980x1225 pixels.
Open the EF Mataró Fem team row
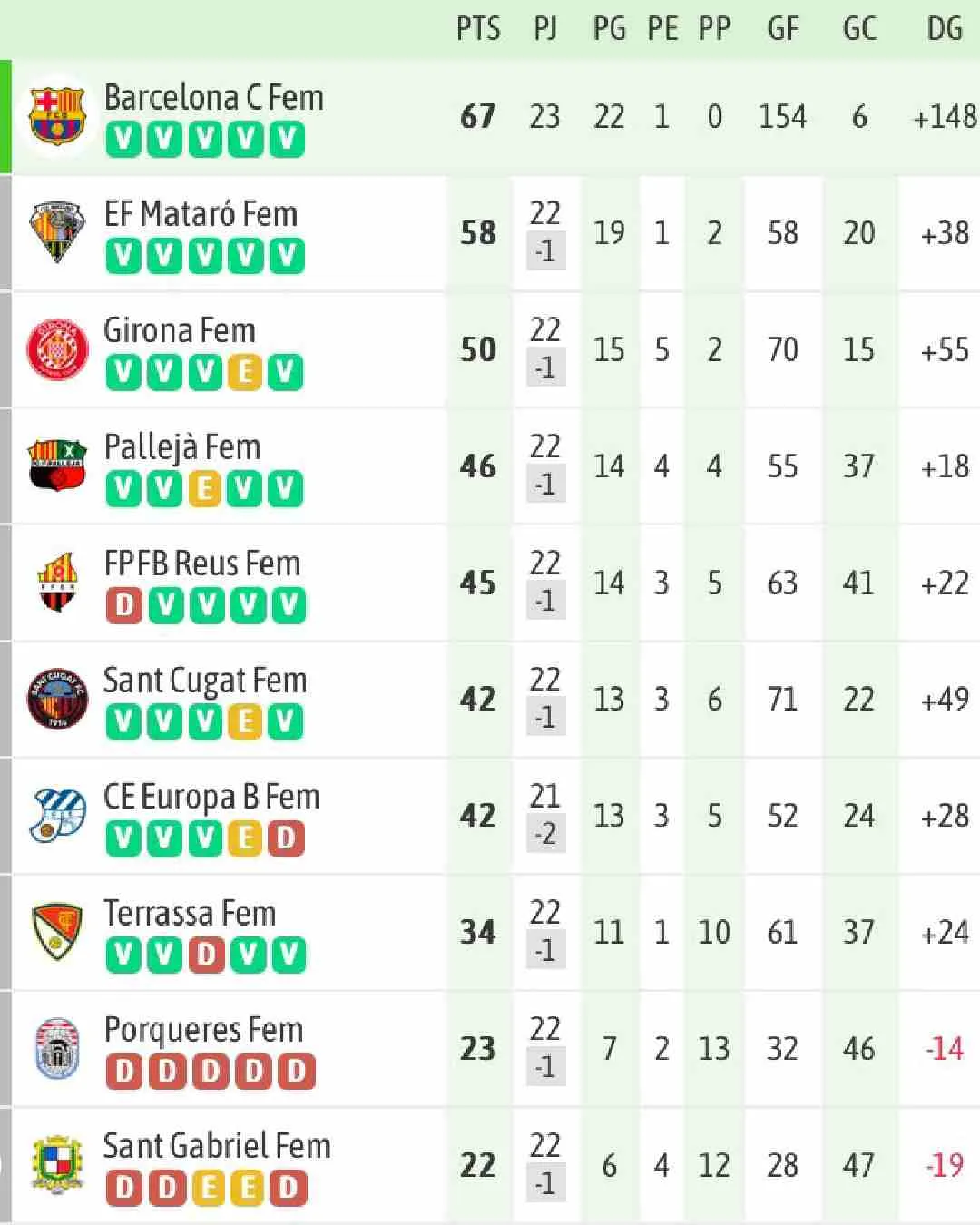pyautogui.click(x=201, y=215)
